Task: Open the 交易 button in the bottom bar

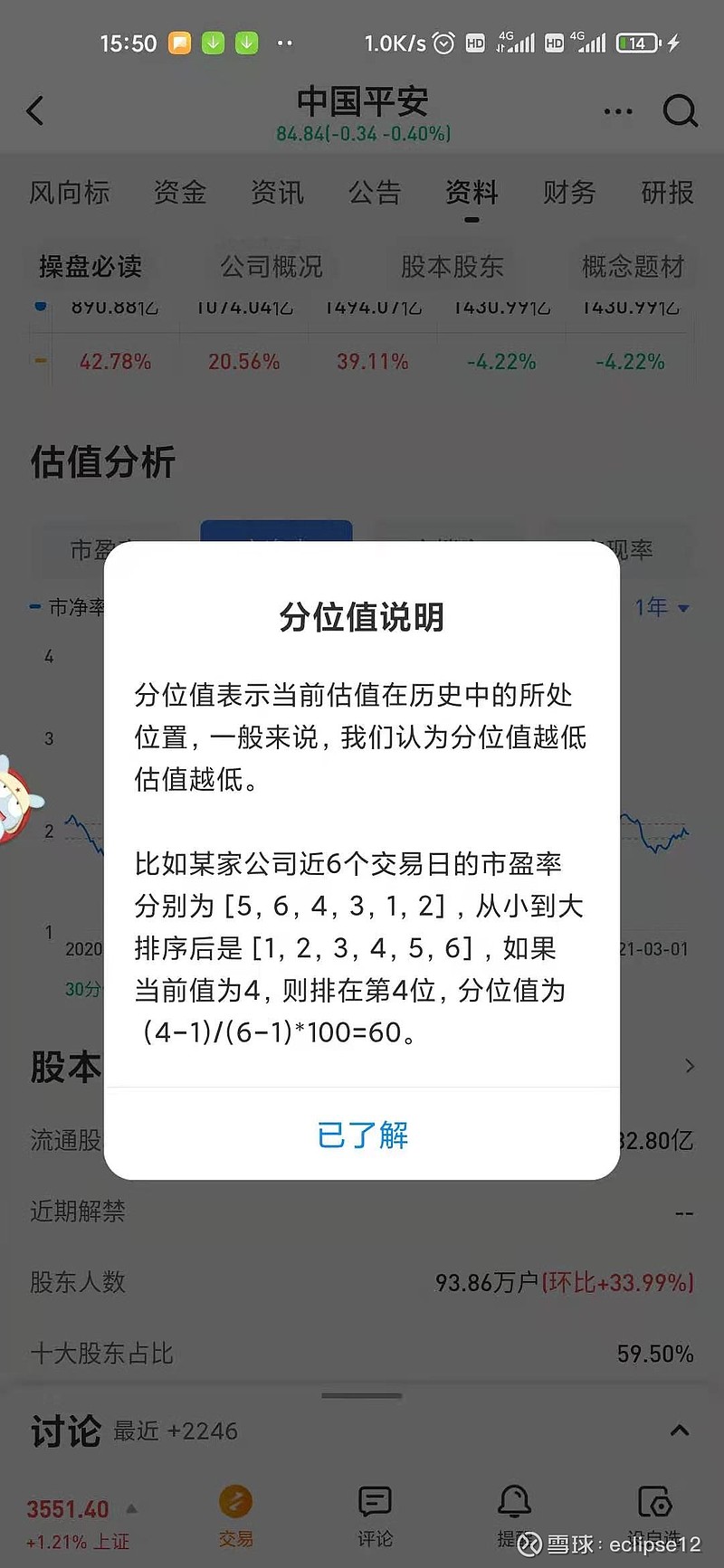Action: [x=235, y=1516]
